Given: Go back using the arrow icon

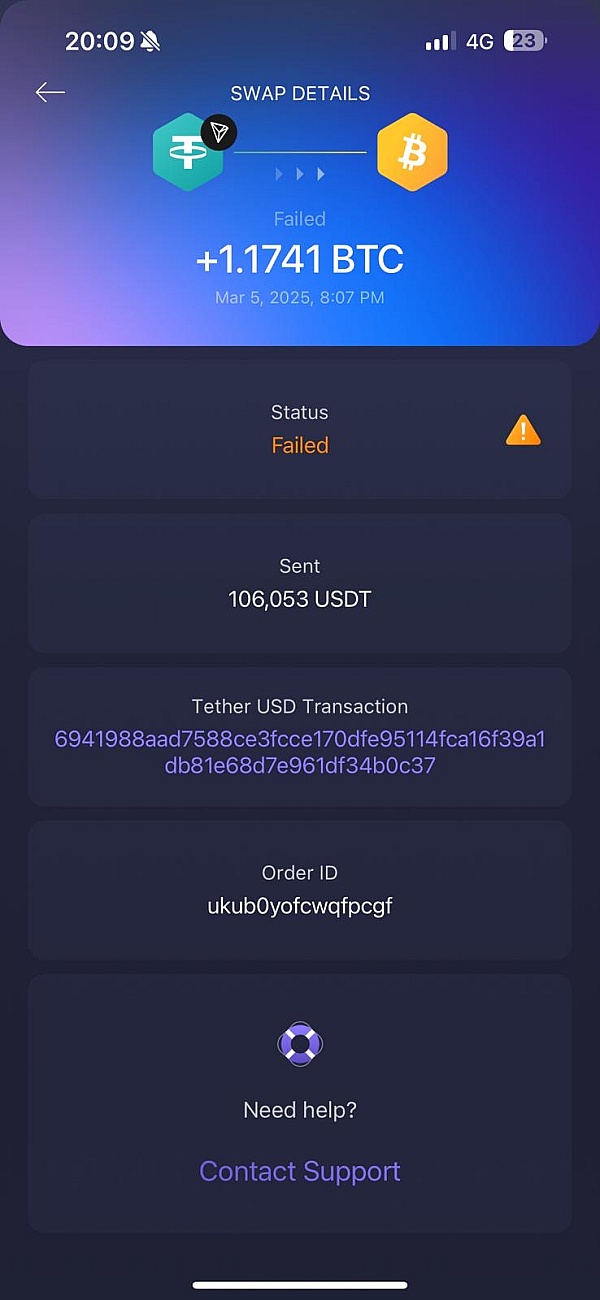Looking at the screenshot, I should point(50,93).
